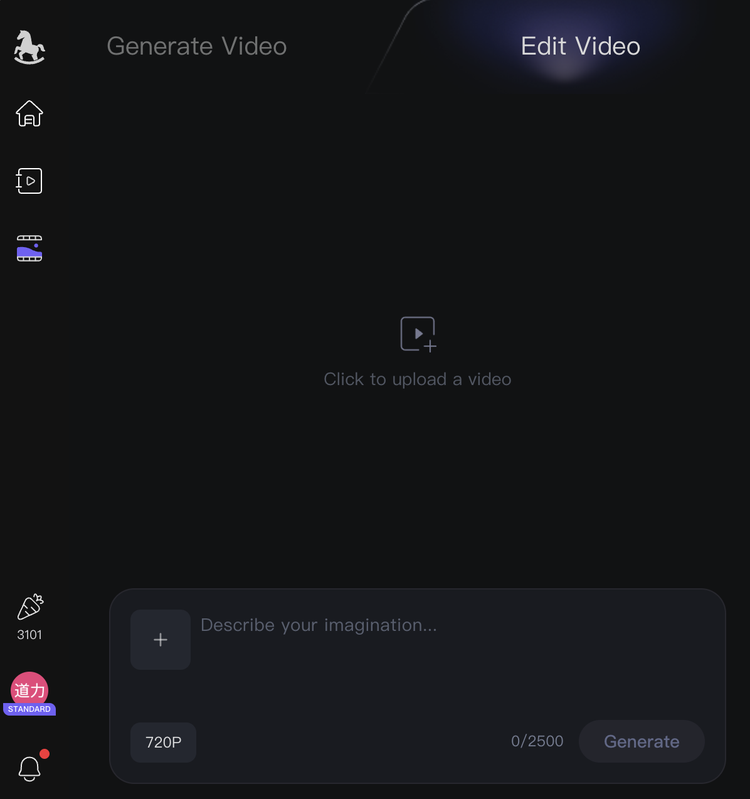This screenshot has width=750, height=799.
Task: Select the Edit Video tab
Action: click(x=580, y=46)
